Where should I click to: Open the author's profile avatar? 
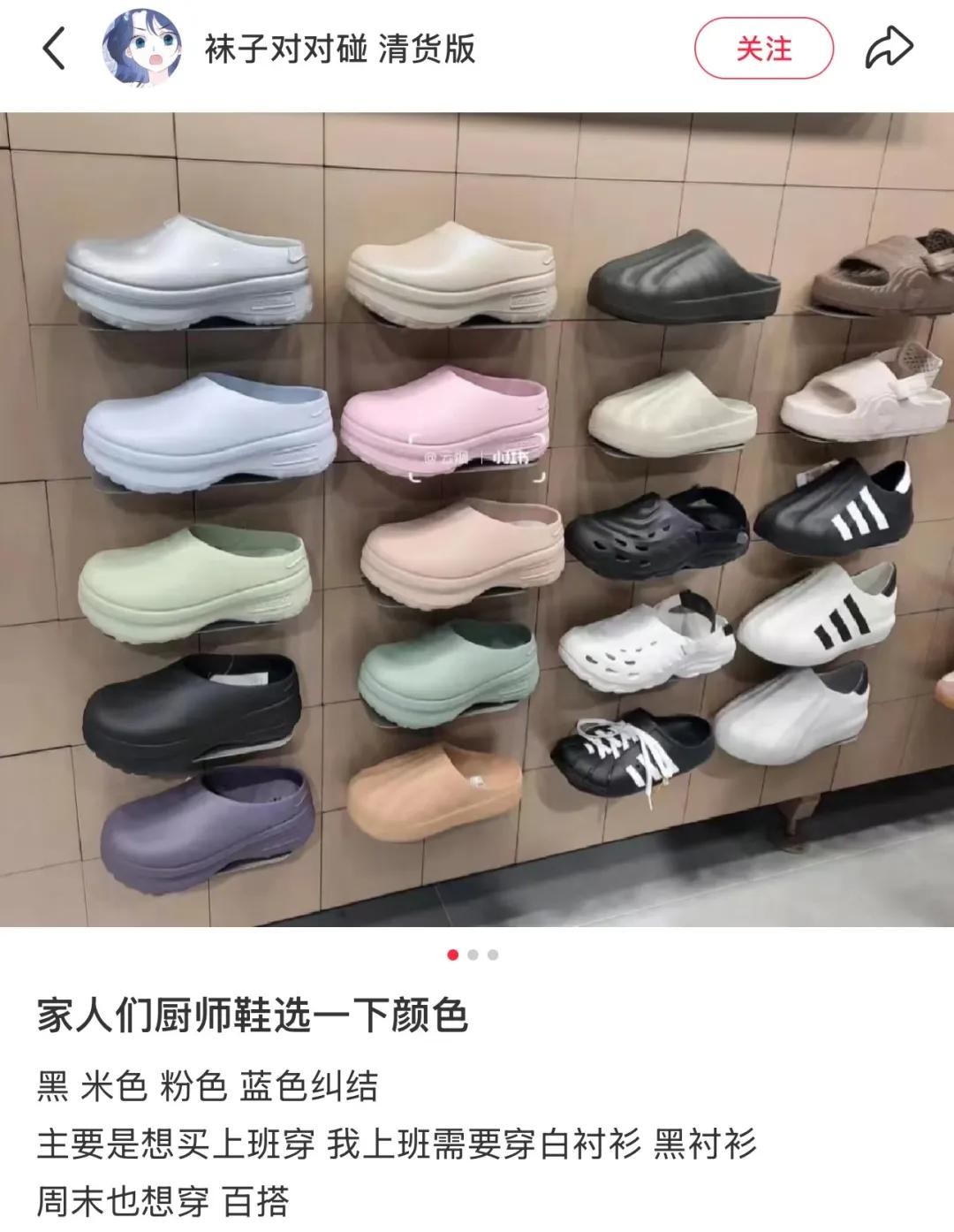tap(143, 49)
